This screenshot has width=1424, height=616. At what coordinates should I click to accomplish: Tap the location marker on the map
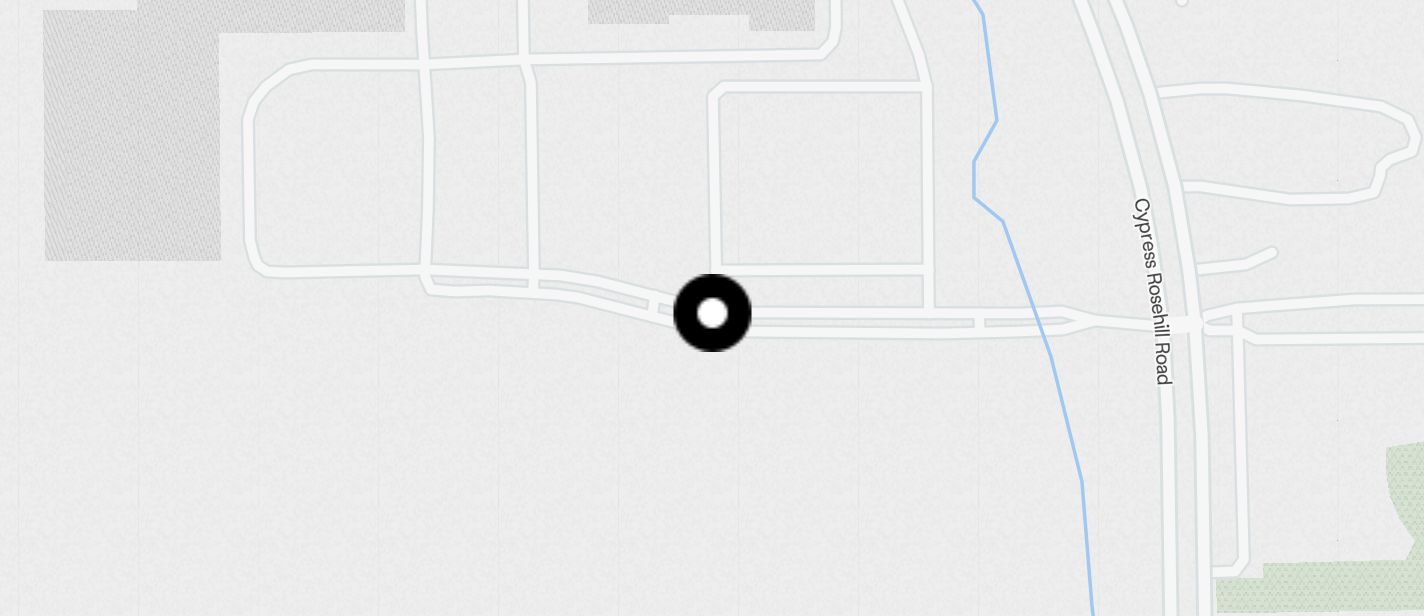(x=712, y=313)
